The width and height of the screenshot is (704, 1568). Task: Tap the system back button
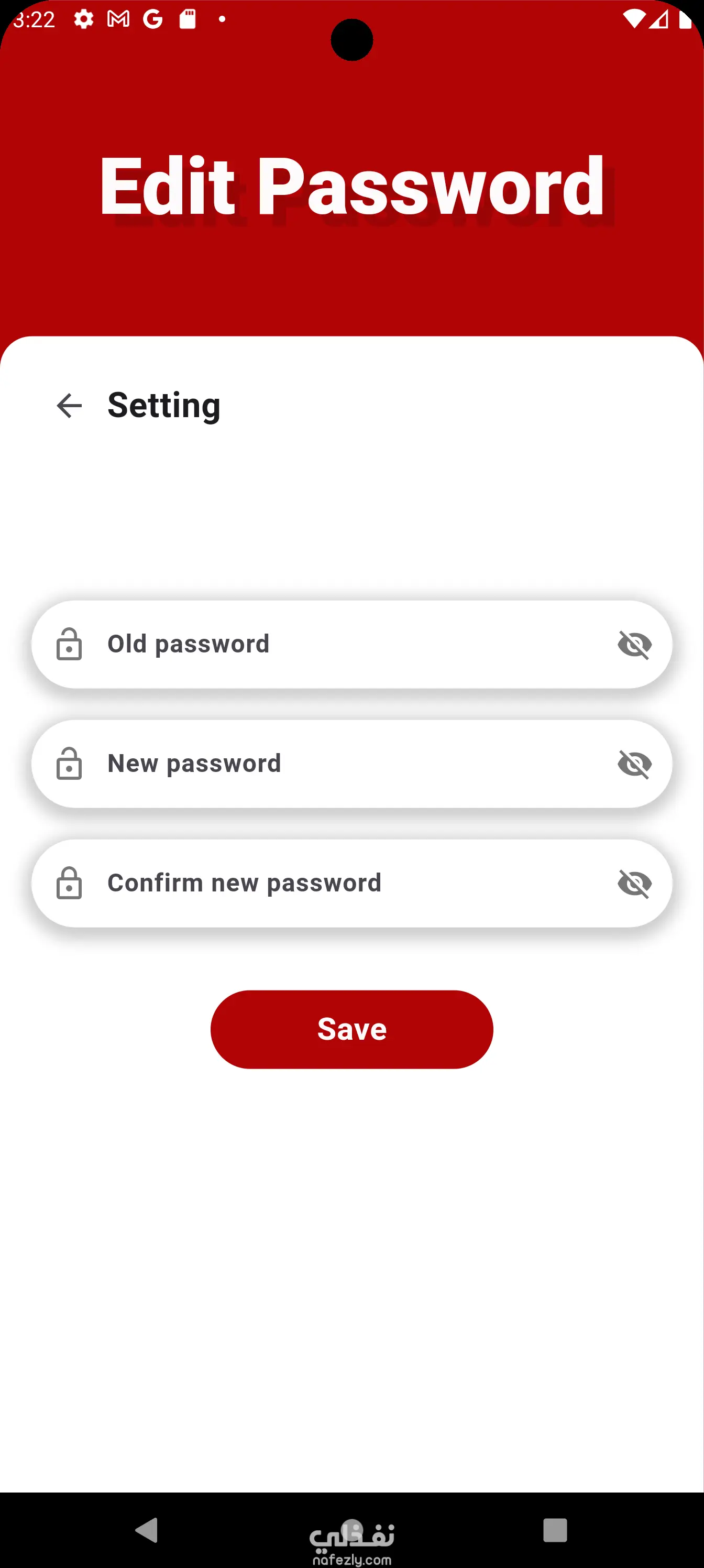(x=147, y=1530)
